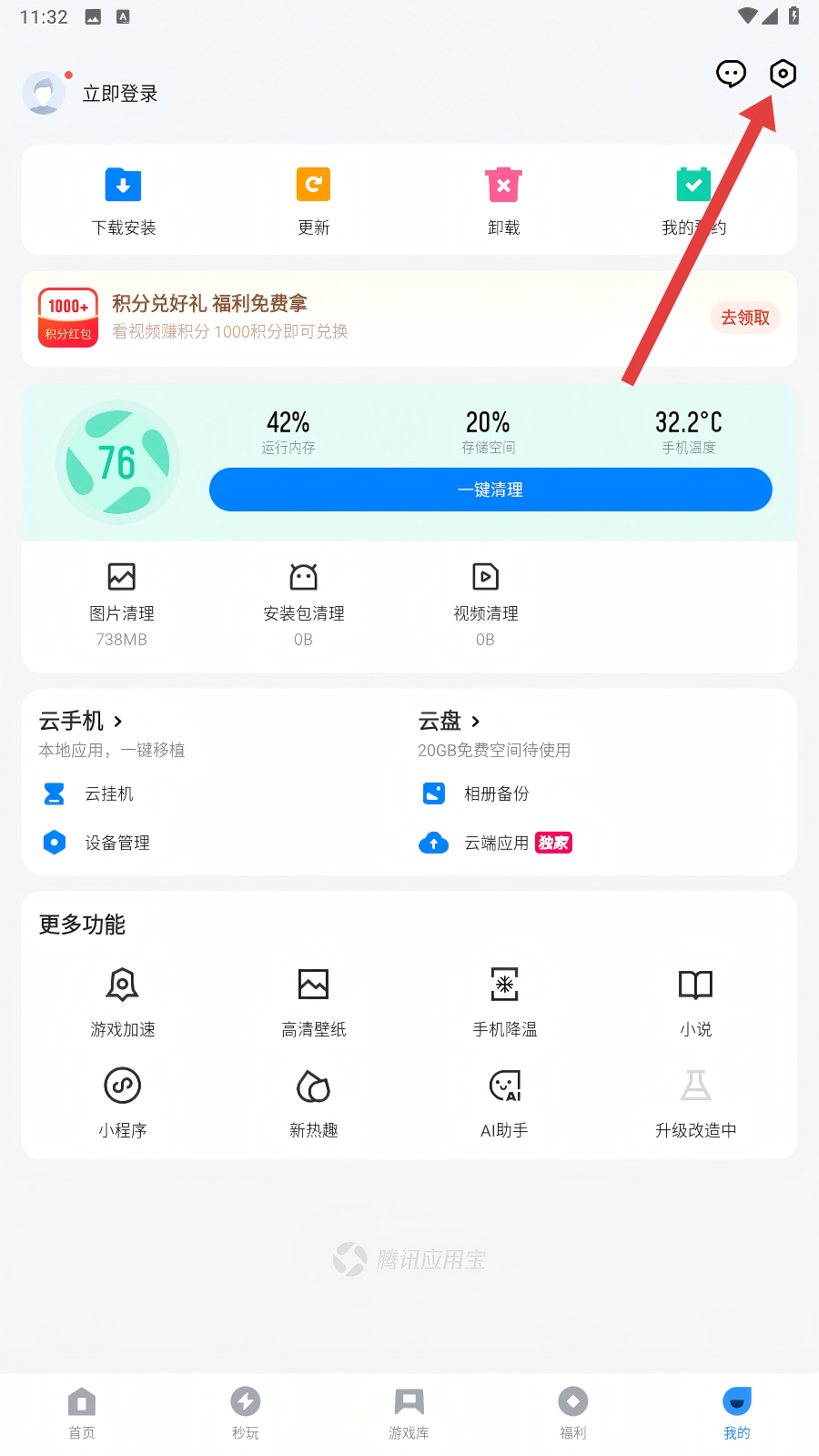The height and width of the screenshot is (1456, 819).
Task: Open the AI助手 assistant
Action: click(504, 1102)
